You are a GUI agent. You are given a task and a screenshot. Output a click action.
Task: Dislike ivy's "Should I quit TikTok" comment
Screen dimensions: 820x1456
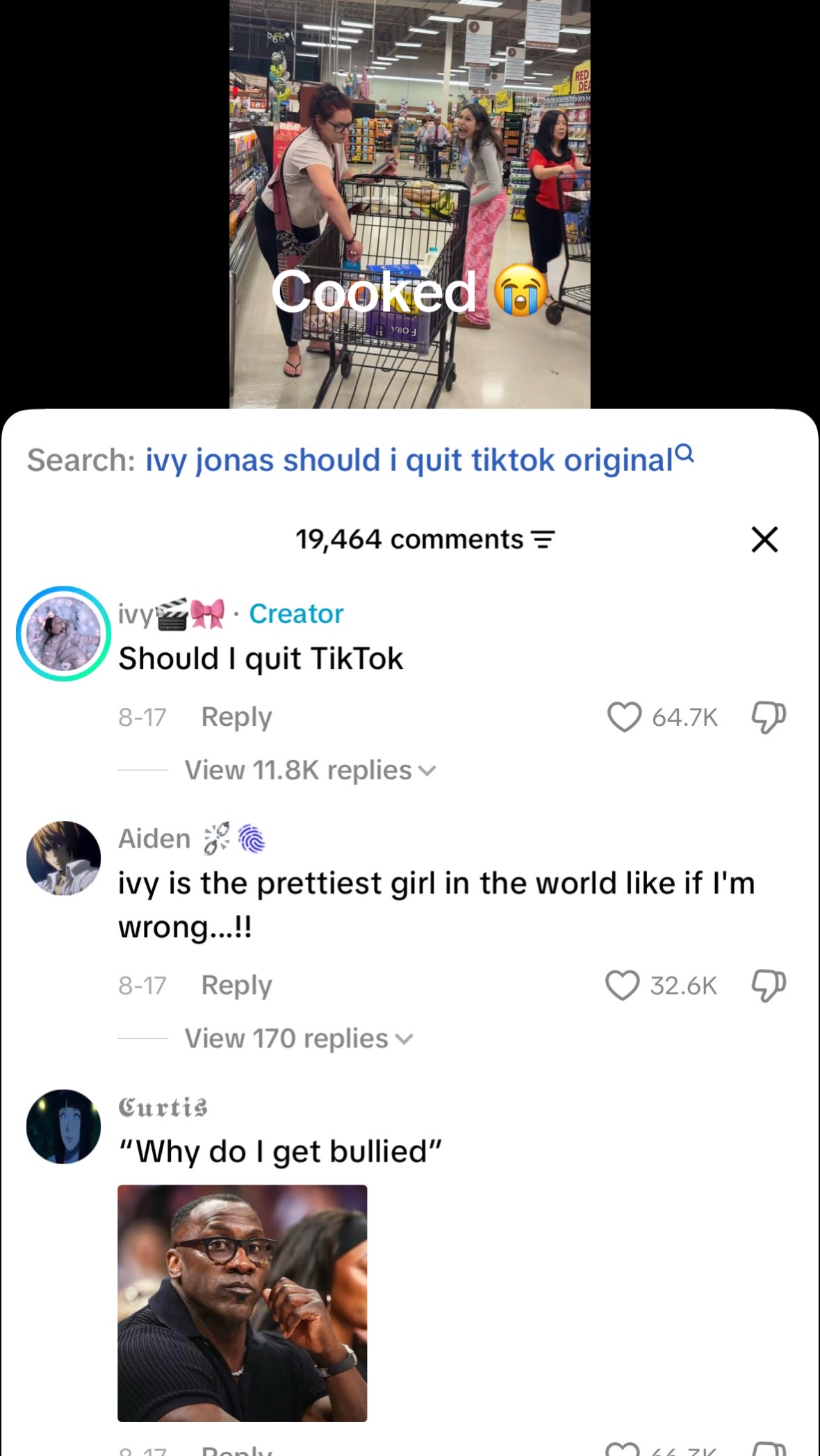769,717
